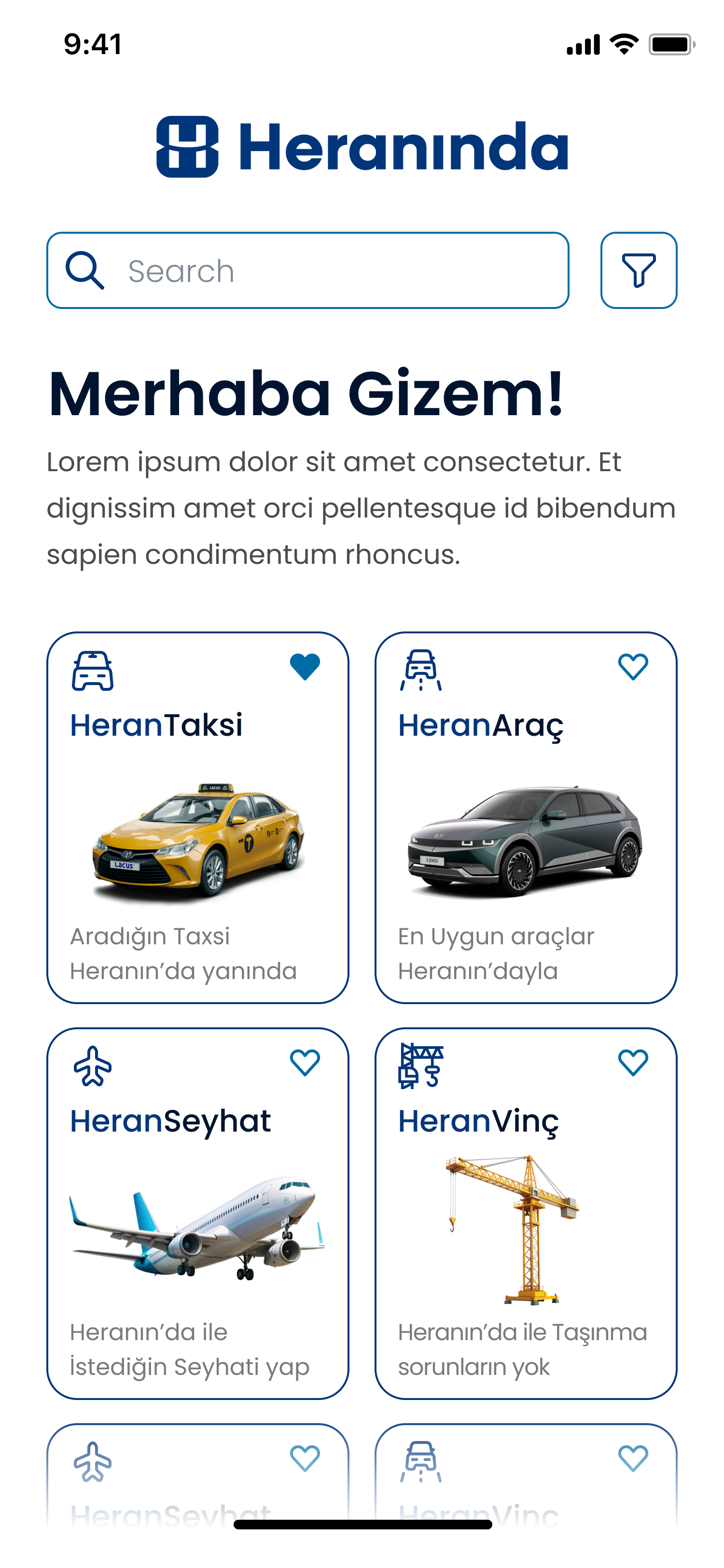Remove HeranTaksi from favorites
This screenshot has height=1568, width=724.
click(305, 667)
